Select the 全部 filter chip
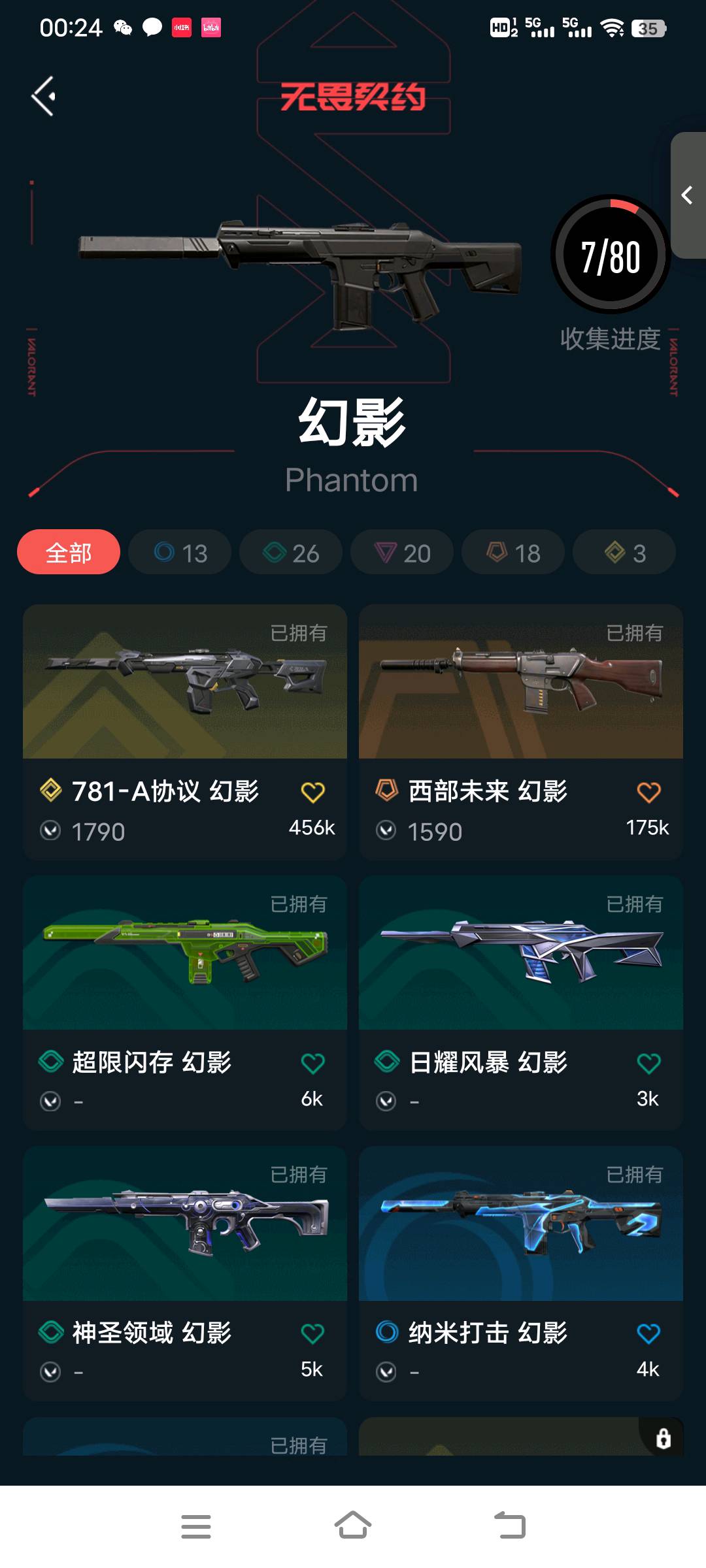This screenshot has height=1568, width=706. pyautogui.click(x=69, y=553)
